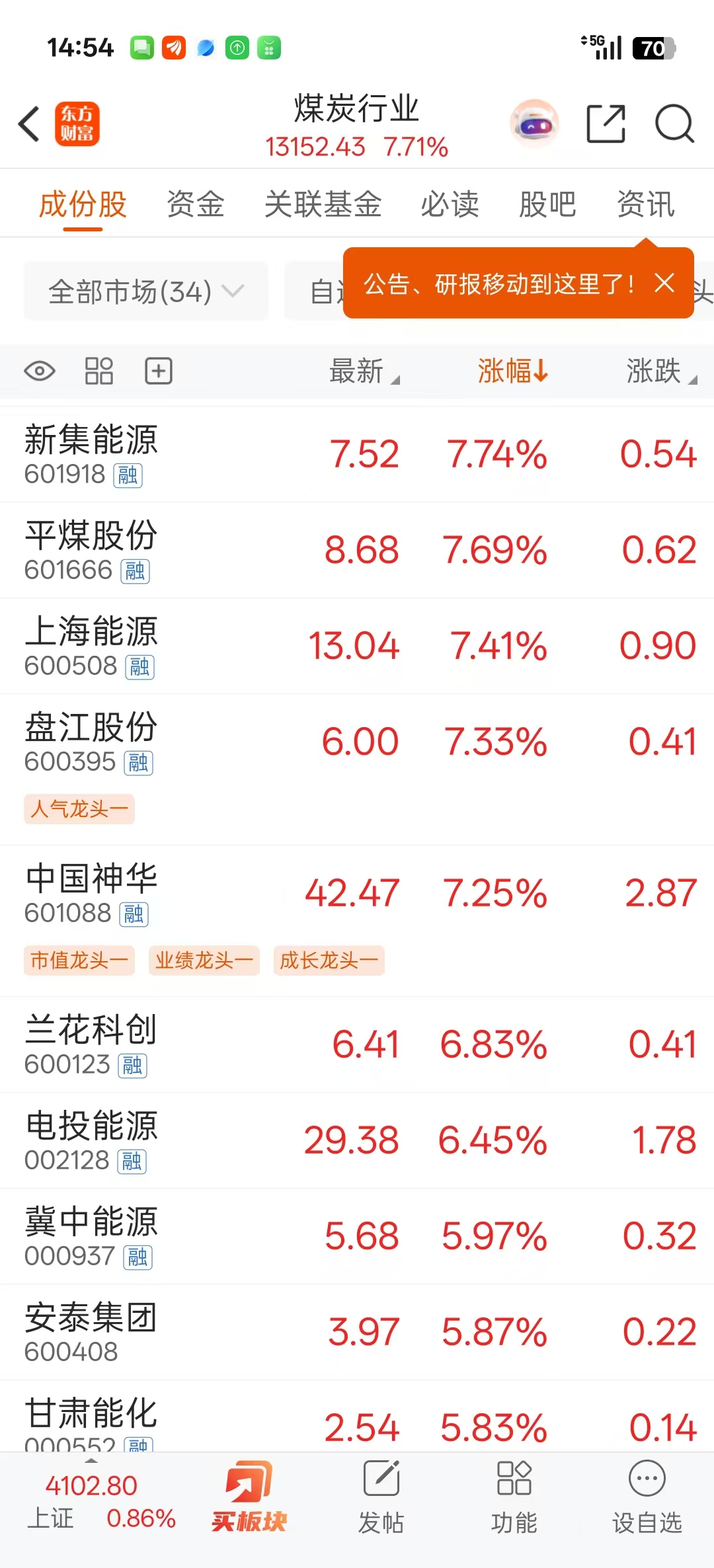The image size is (714, 1568).
Task: Switch to the 关联基金 tab
Action: 323,204
